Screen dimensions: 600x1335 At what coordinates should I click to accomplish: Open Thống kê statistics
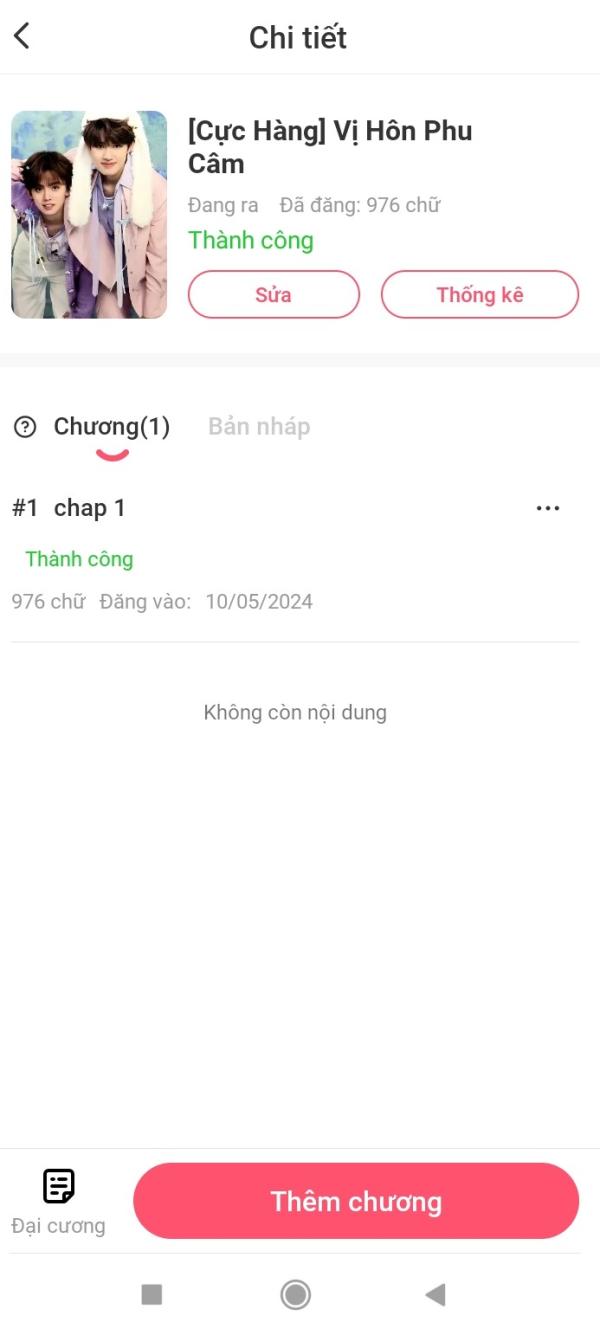pos(479,295)
